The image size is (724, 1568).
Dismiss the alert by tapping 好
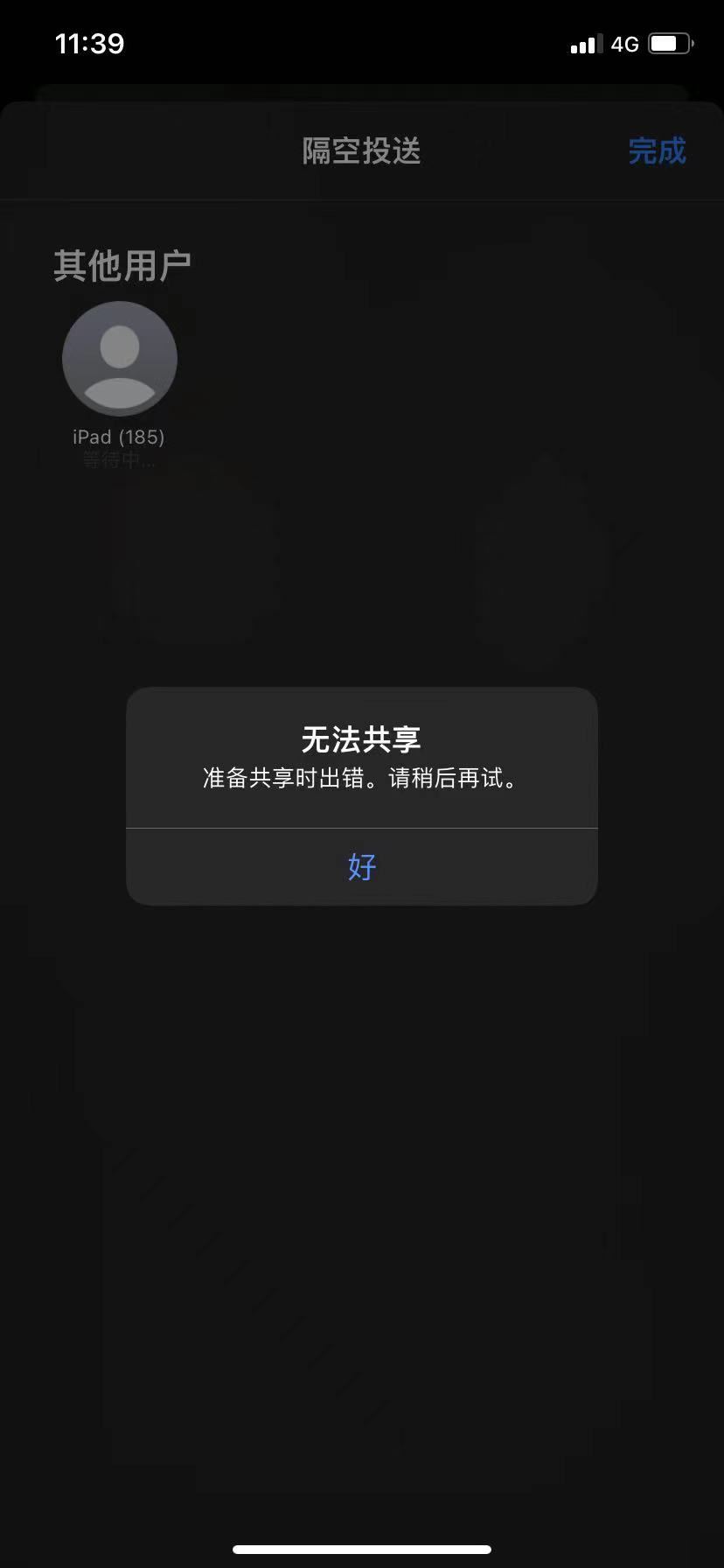click(361, 866)
